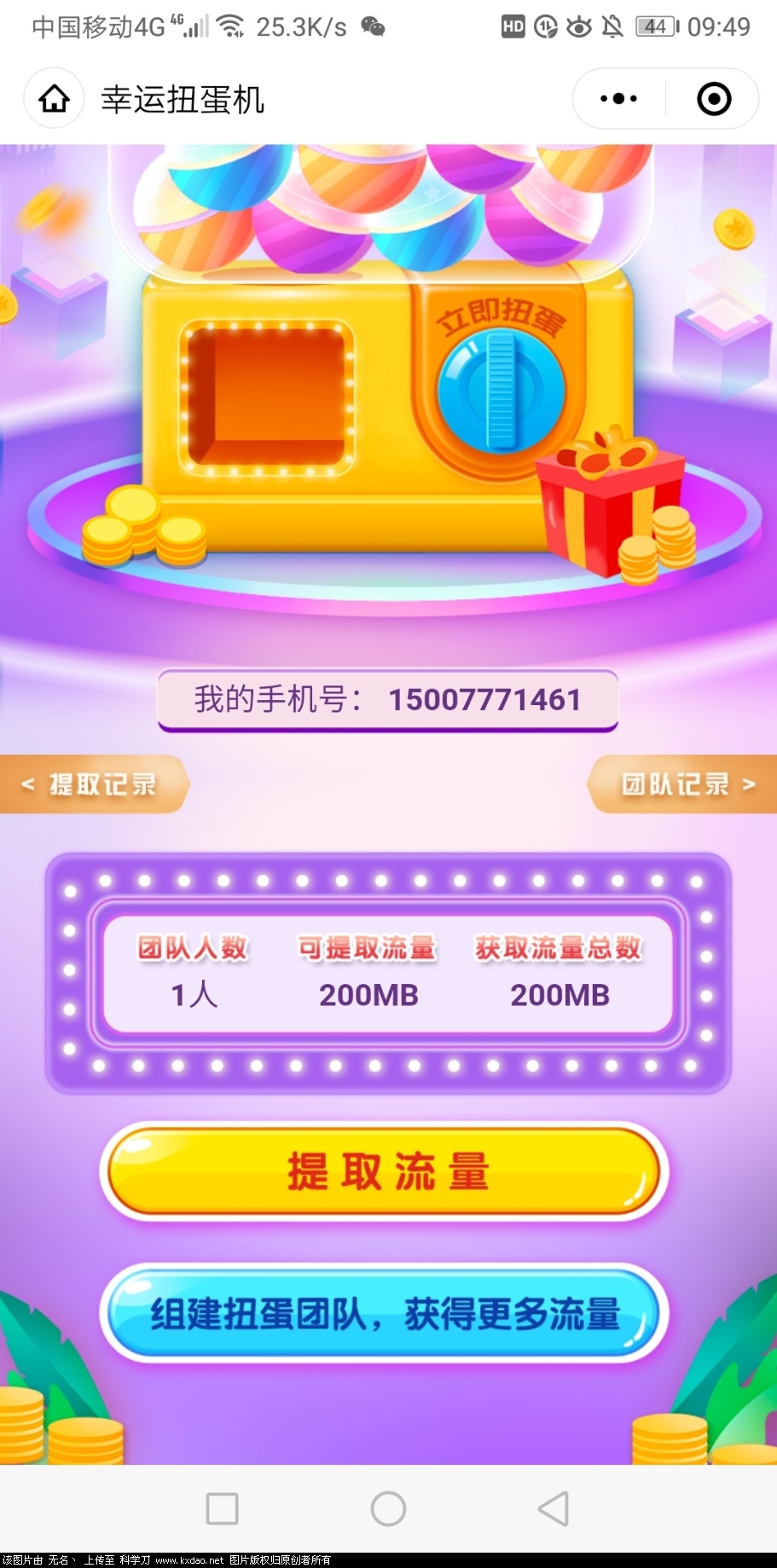
Task: Click the eye-protection mode icon in status bar
Action: (x=577, y=26)
